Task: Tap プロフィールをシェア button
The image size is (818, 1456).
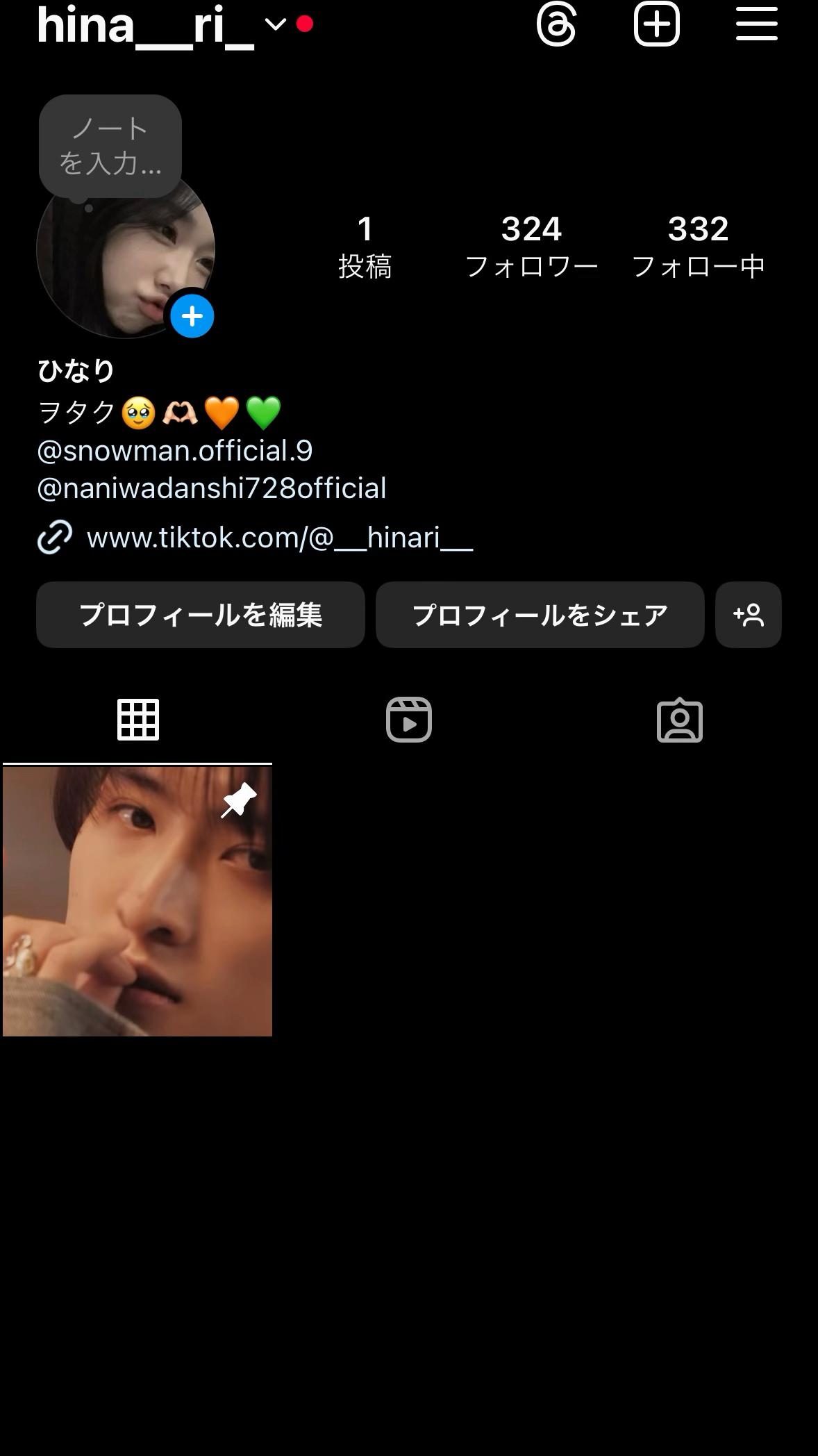Action: tap(540, 615)
